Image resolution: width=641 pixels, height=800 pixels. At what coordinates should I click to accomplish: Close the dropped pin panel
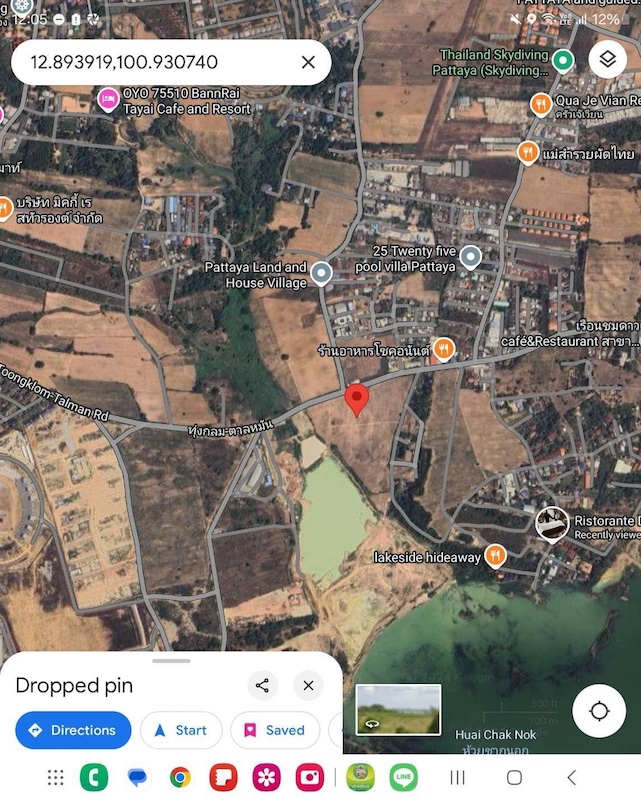pos(308,685)
